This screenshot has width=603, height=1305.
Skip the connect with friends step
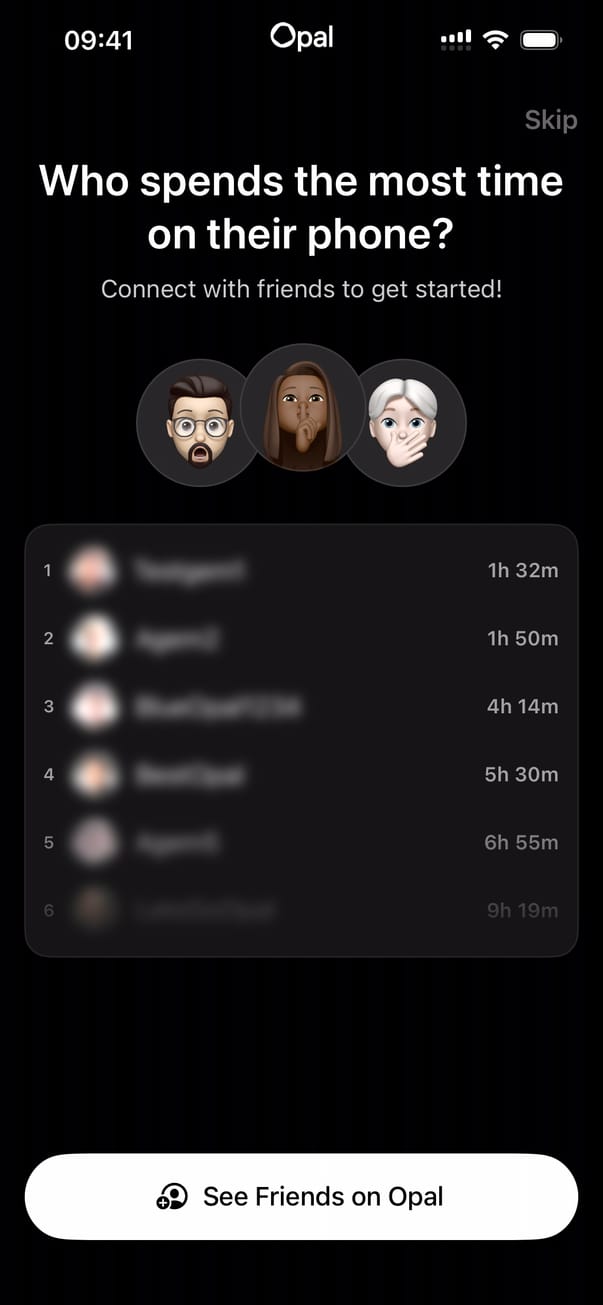pyautogui.click(x=550, y=120)
